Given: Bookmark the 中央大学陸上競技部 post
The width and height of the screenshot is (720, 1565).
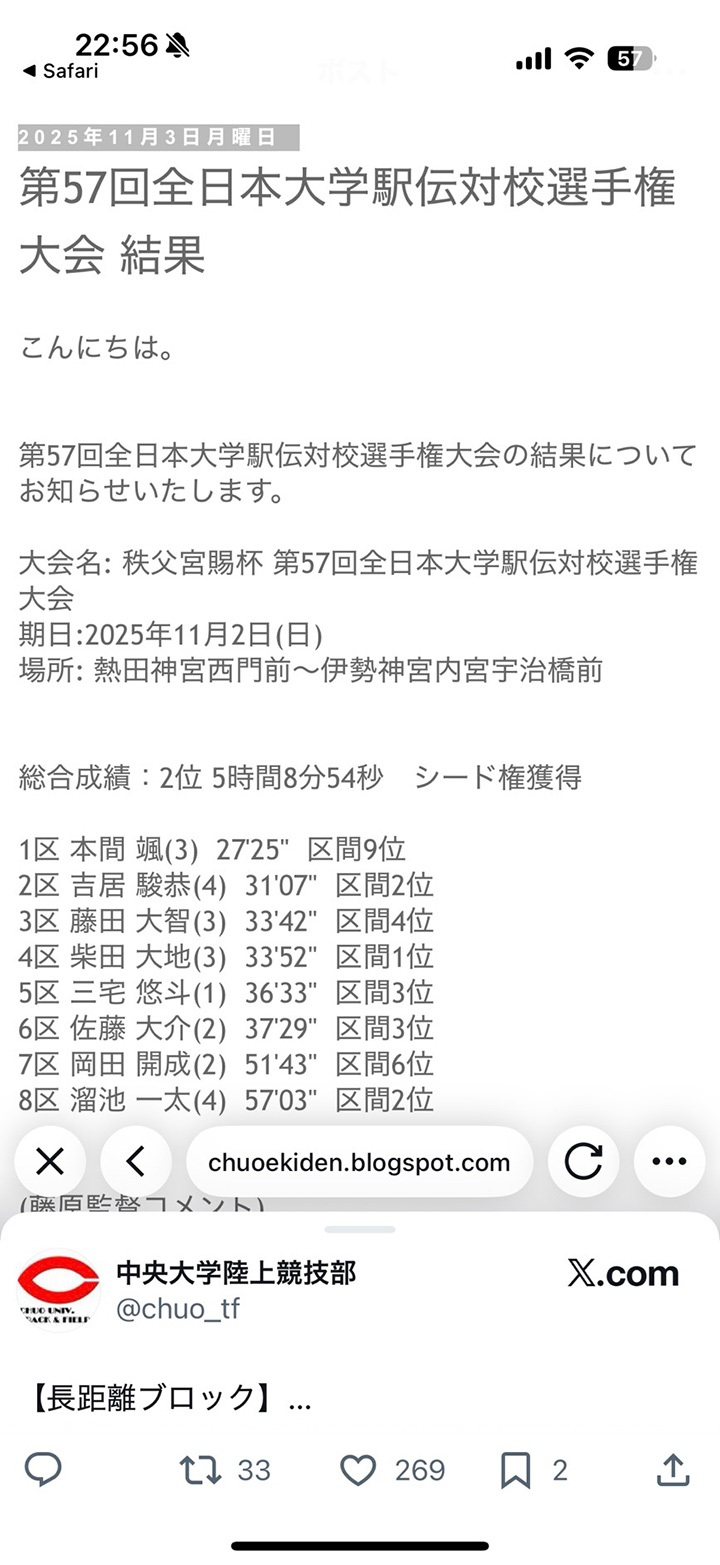Looking at the screenshot, I should (x=515, y=1469).
